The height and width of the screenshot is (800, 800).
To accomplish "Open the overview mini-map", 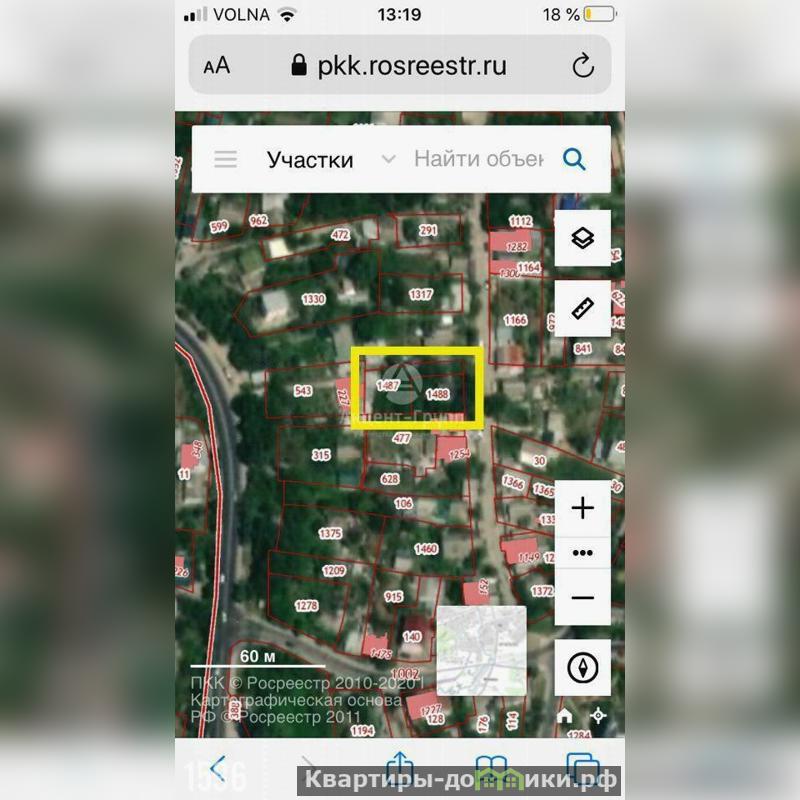I will click(481, 651).
